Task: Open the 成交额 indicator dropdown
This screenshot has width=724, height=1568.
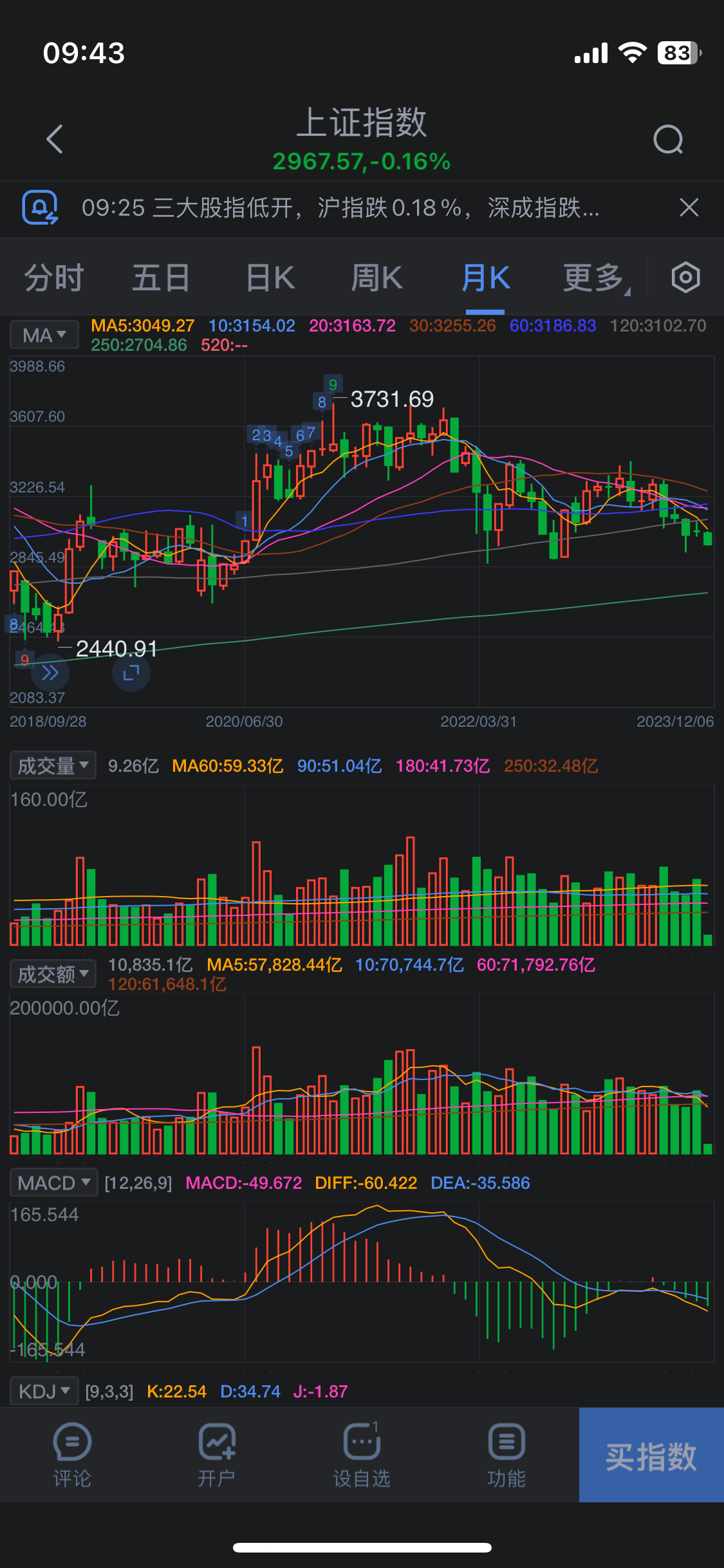Action: (x=53, y=975)
